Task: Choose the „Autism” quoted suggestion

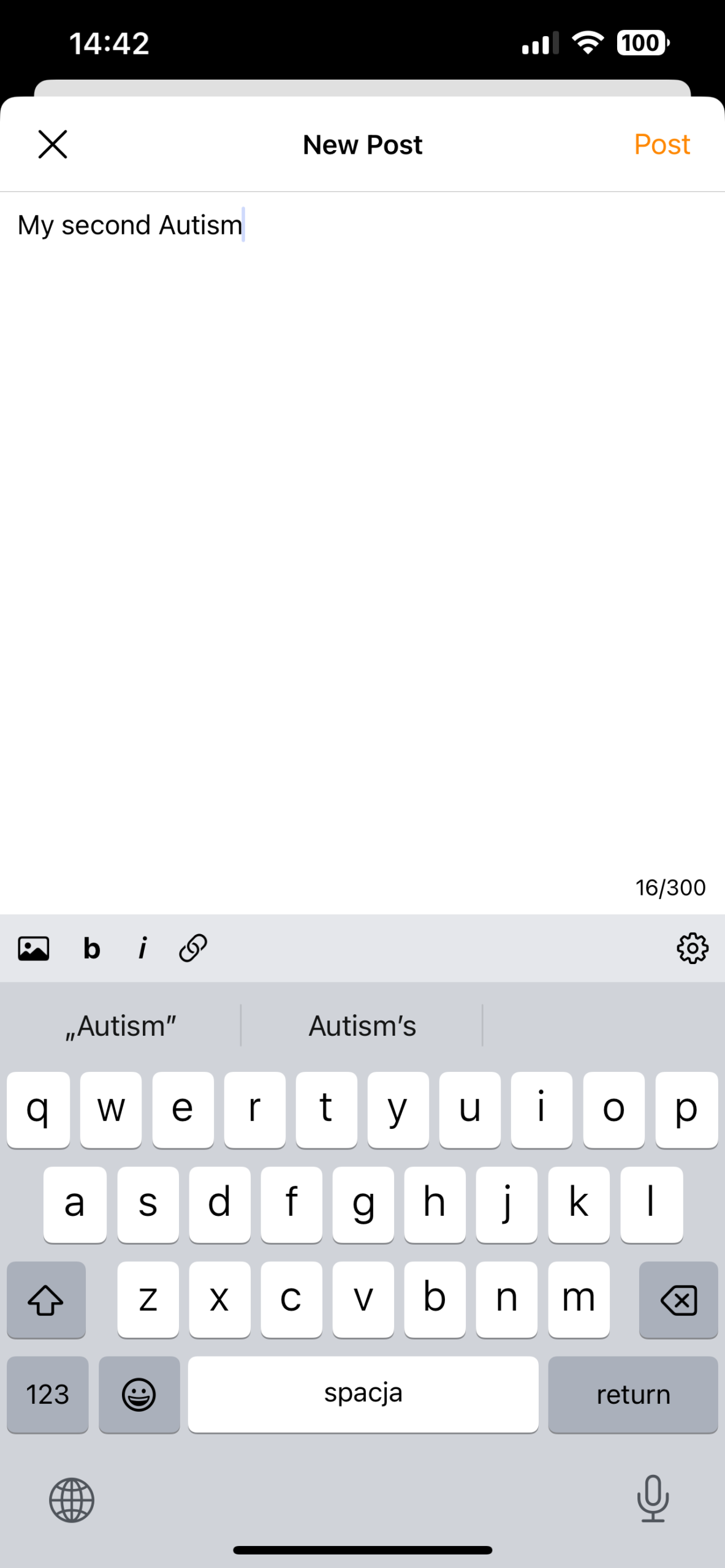Action: [121, 1026]
